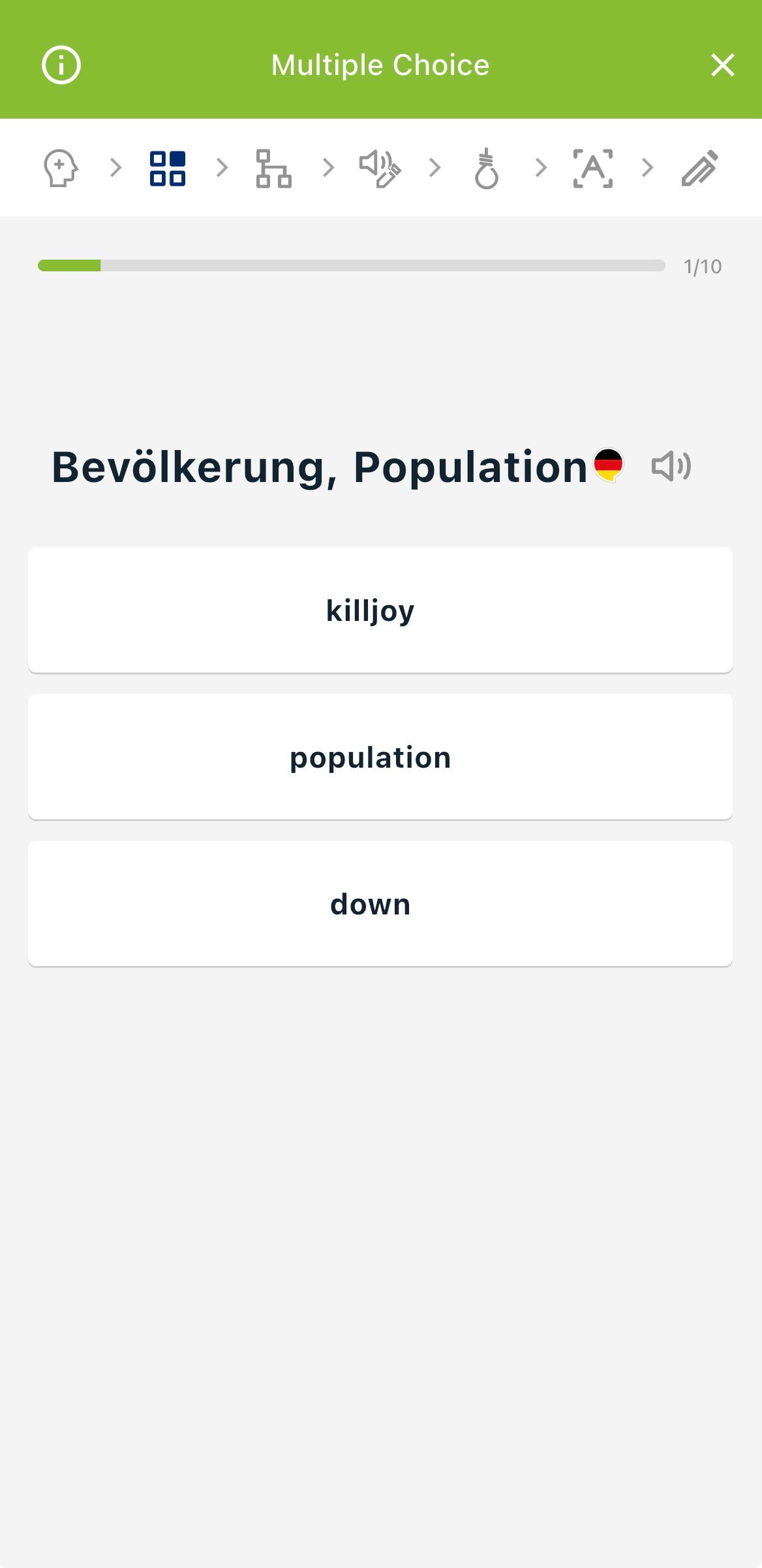
Task: Switch to the matching pairs mode
Action: click(274, 168)
